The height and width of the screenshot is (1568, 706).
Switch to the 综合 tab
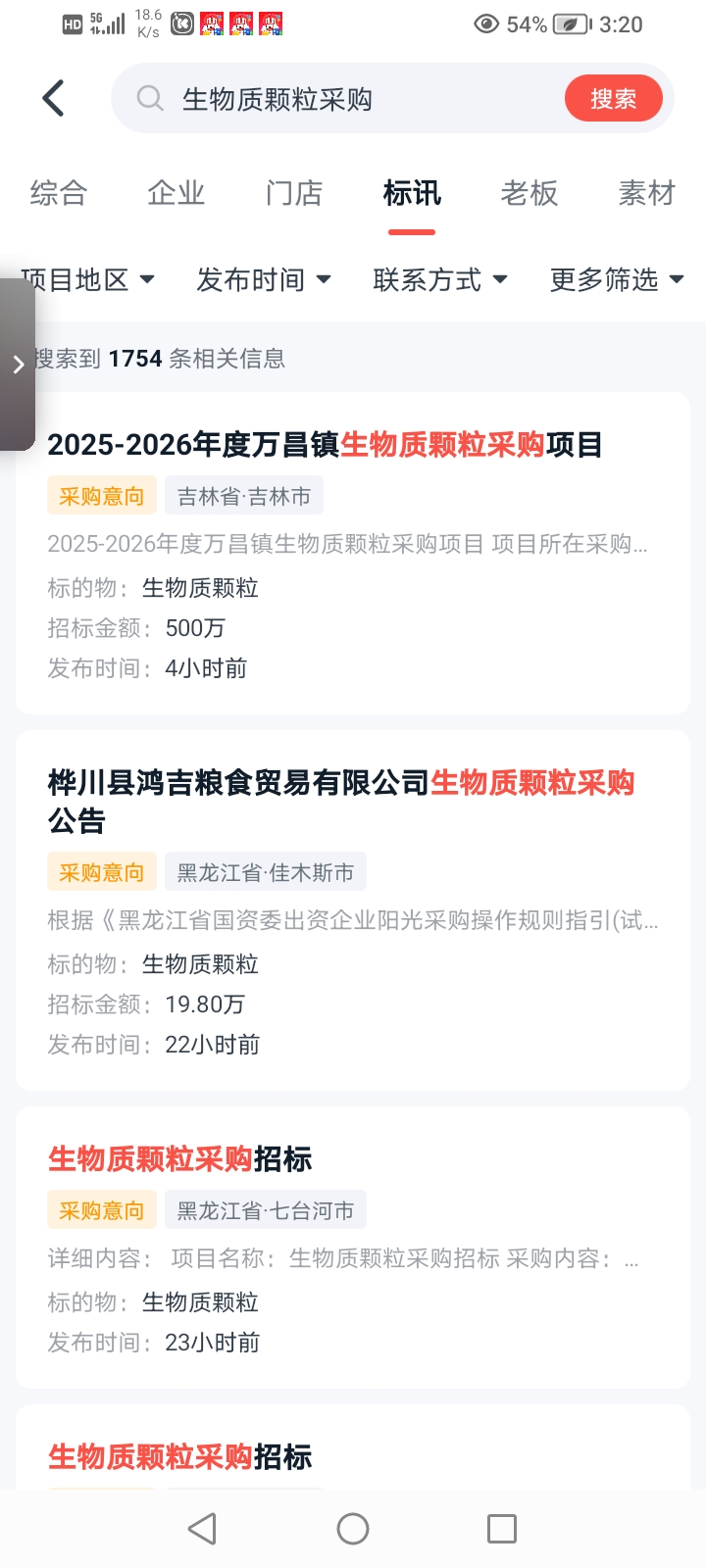[59, 193]
